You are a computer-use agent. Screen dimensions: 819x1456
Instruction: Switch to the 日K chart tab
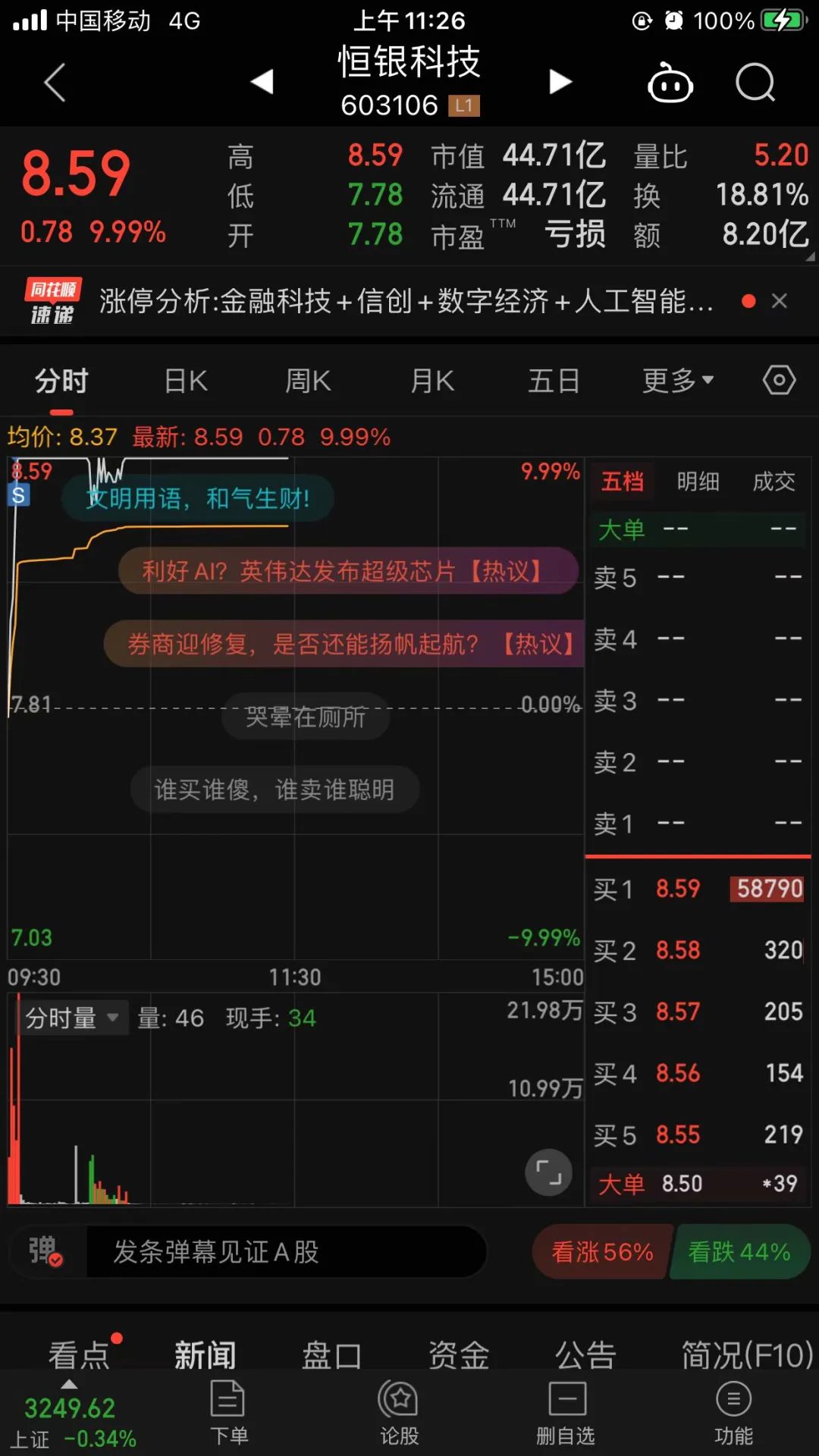186,381
